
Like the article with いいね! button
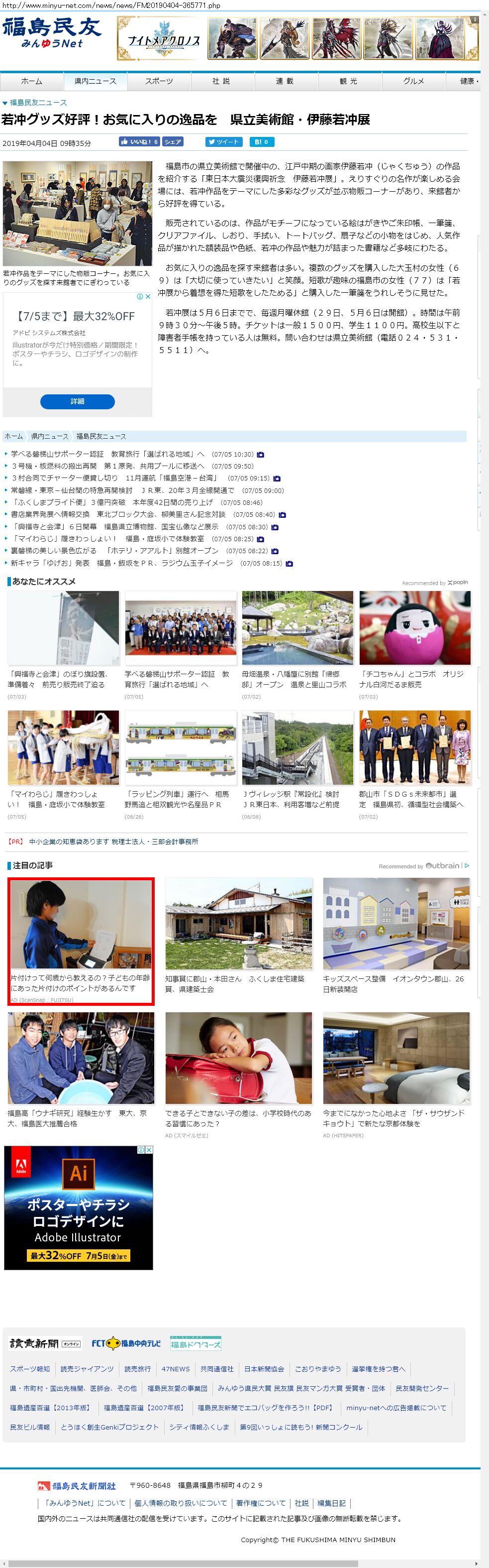[x=139, y=142]
